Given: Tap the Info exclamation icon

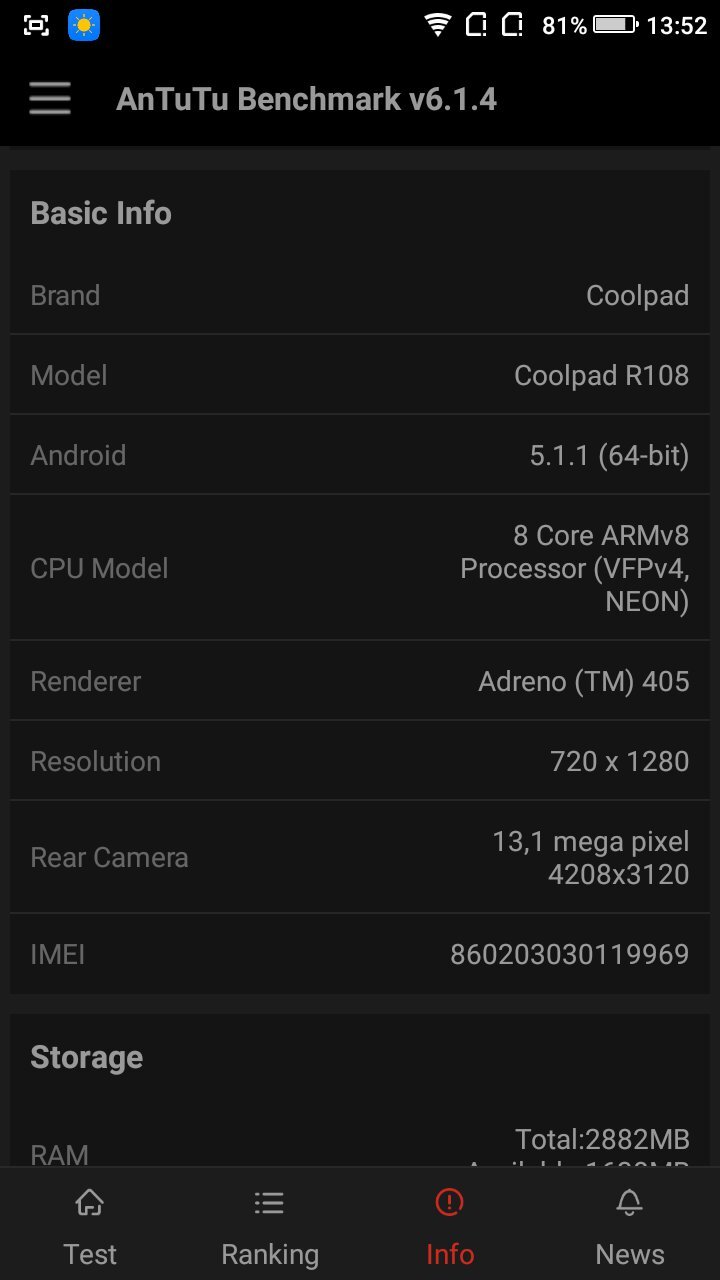Looking at the screenshot, I should (x=450, y=1203).
